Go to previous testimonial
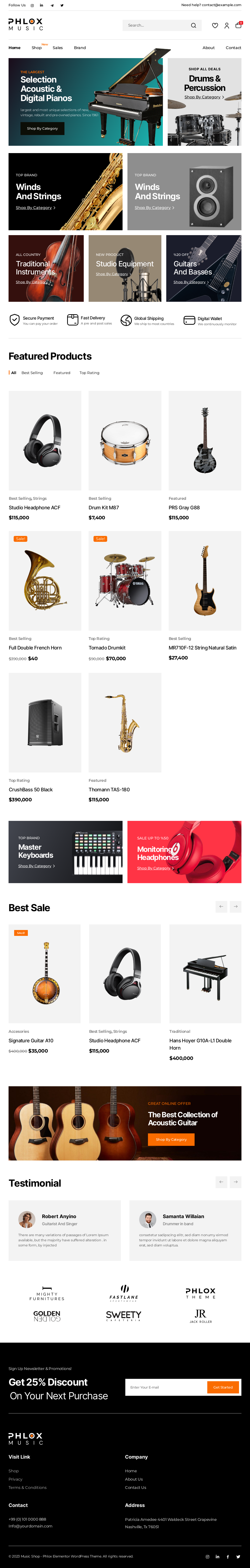This screenshot has width=250, height=1568. [x=221, y=1182]
